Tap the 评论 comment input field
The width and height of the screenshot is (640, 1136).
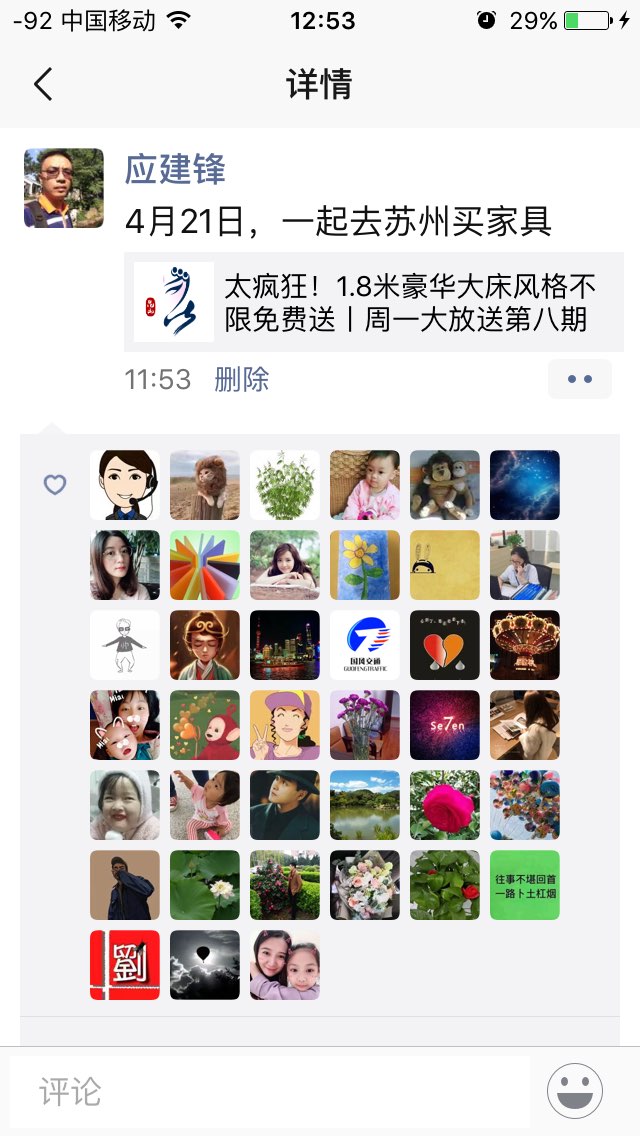[270, 1091]
